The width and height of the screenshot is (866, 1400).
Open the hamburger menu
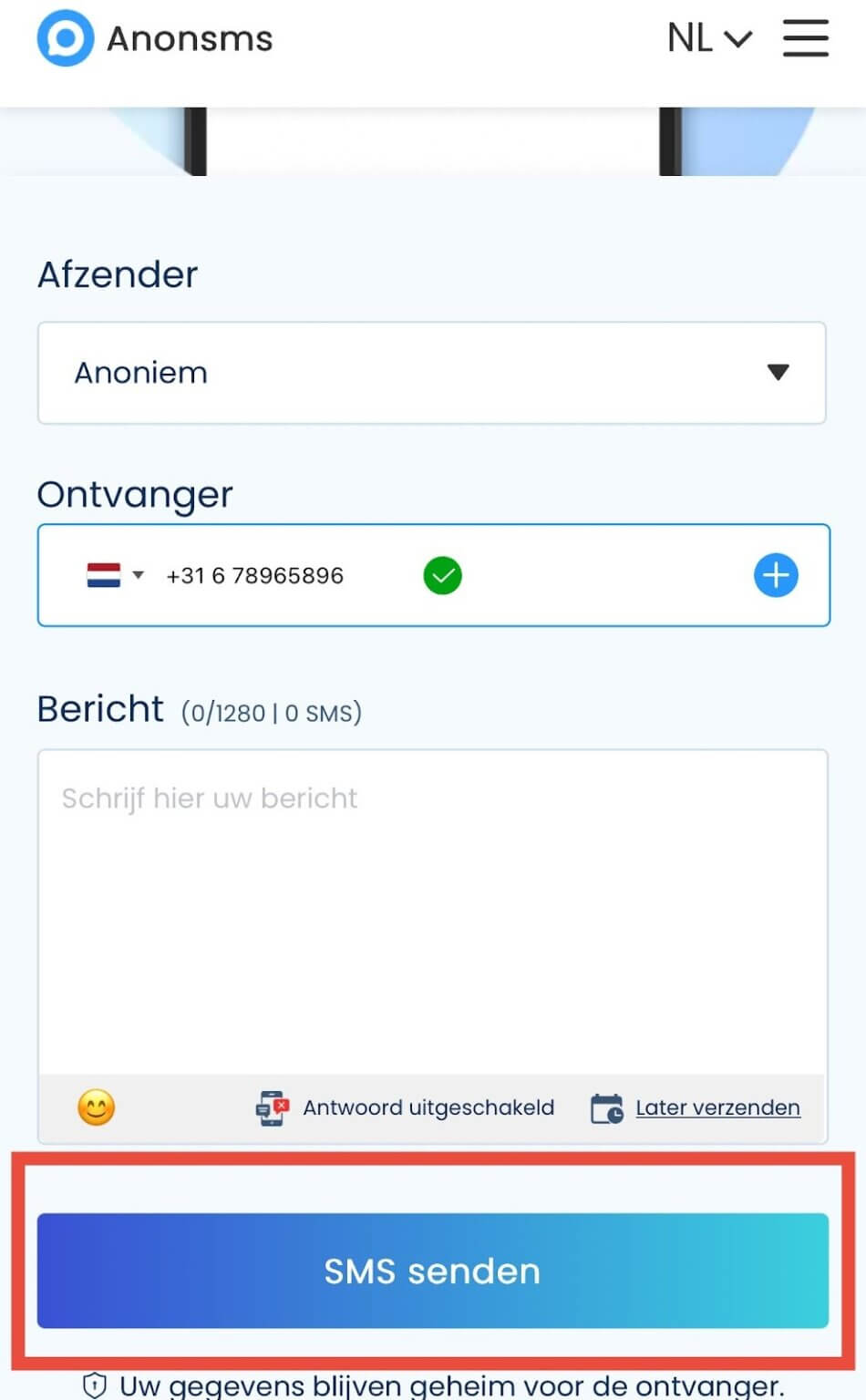(x=806, y=38)
